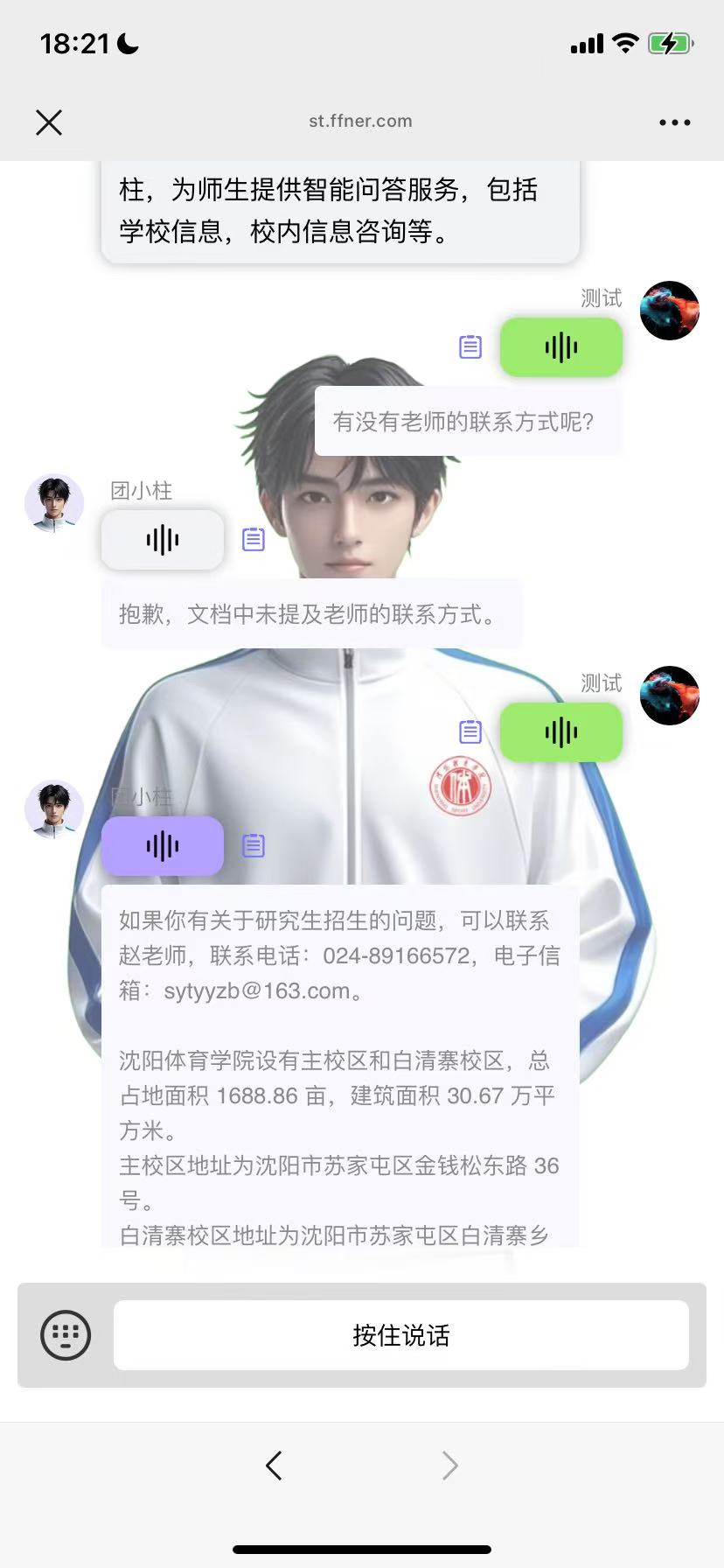Open 测试 user's avatar at the top
This screenshot has height=1568, width=724.
tap(669, 311)
